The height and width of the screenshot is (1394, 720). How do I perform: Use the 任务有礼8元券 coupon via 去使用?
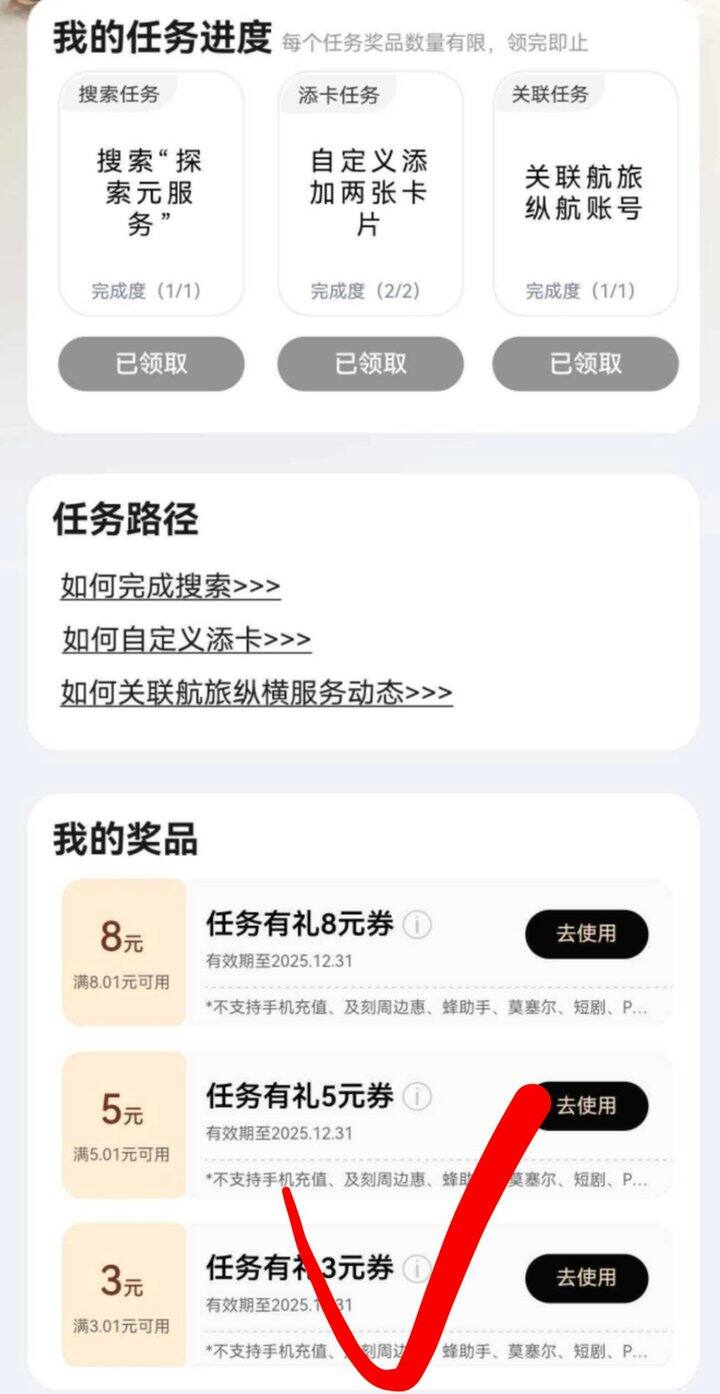tap(586, 934)
